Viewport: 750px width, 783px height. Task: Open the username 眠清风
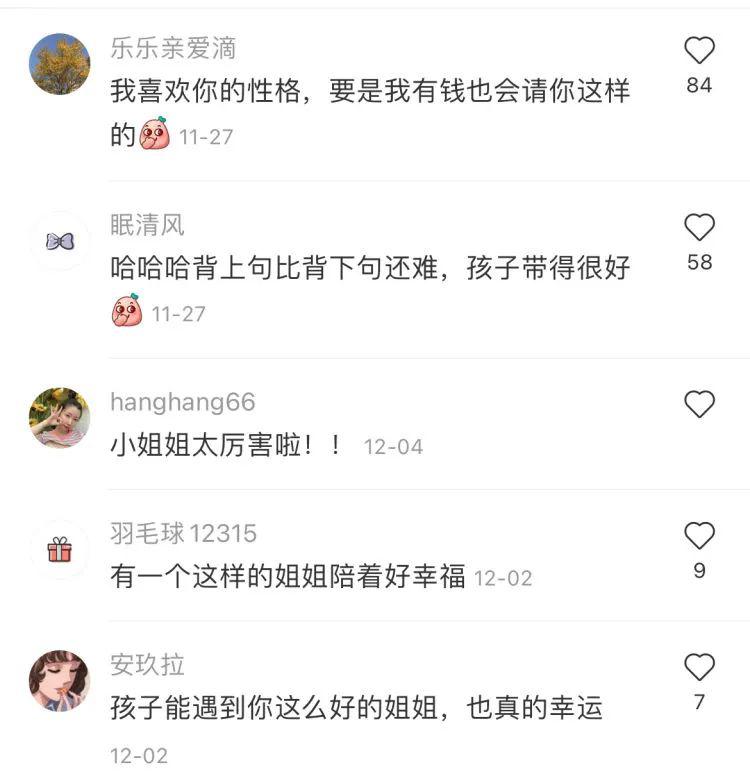[147, 225]
